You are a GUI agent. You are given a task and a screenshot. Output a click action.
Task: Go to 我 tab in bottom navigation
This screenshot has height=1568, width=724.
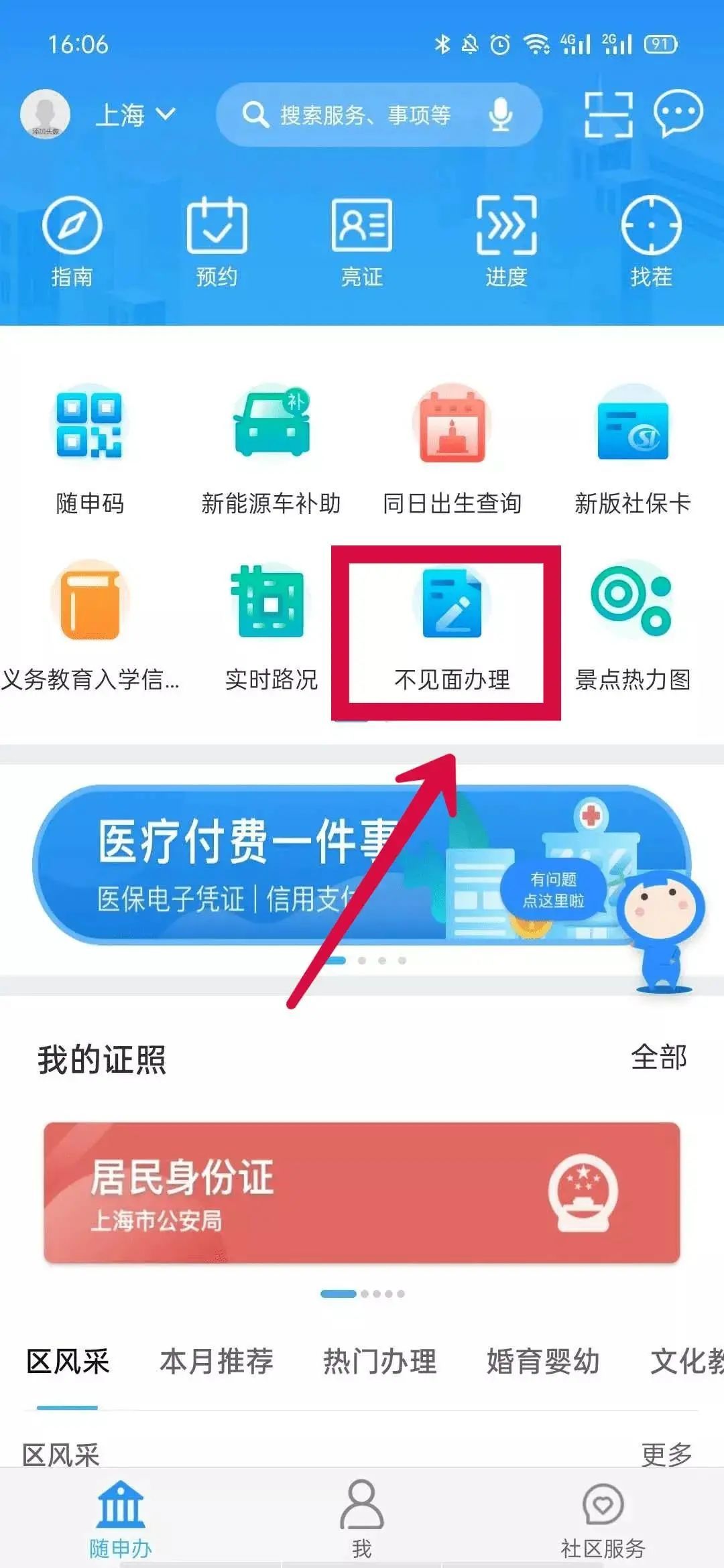point(362,1518)
